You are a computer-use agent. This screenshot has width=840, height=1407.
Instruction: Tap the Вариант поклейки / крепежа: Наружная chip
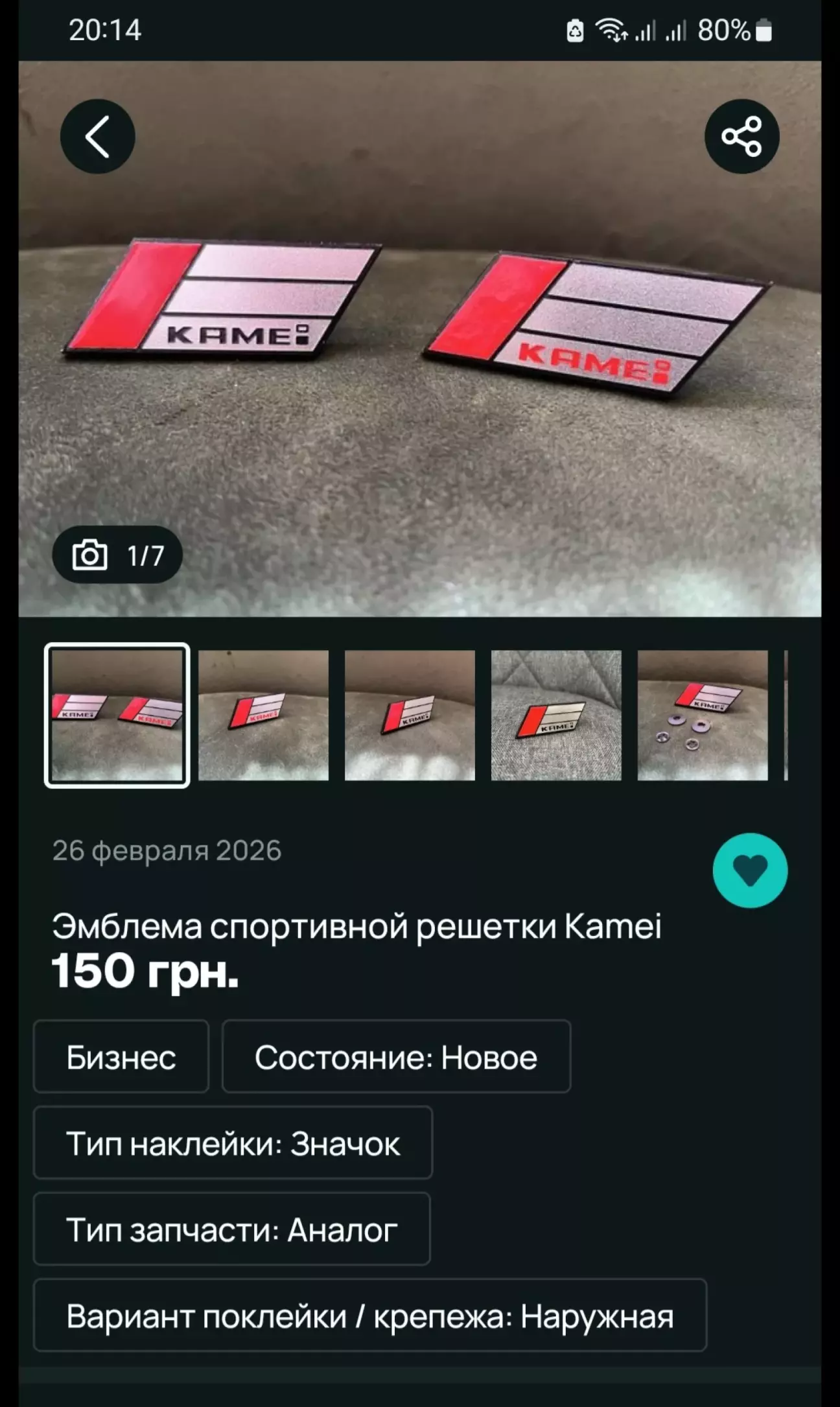[x=369, y=1316]
